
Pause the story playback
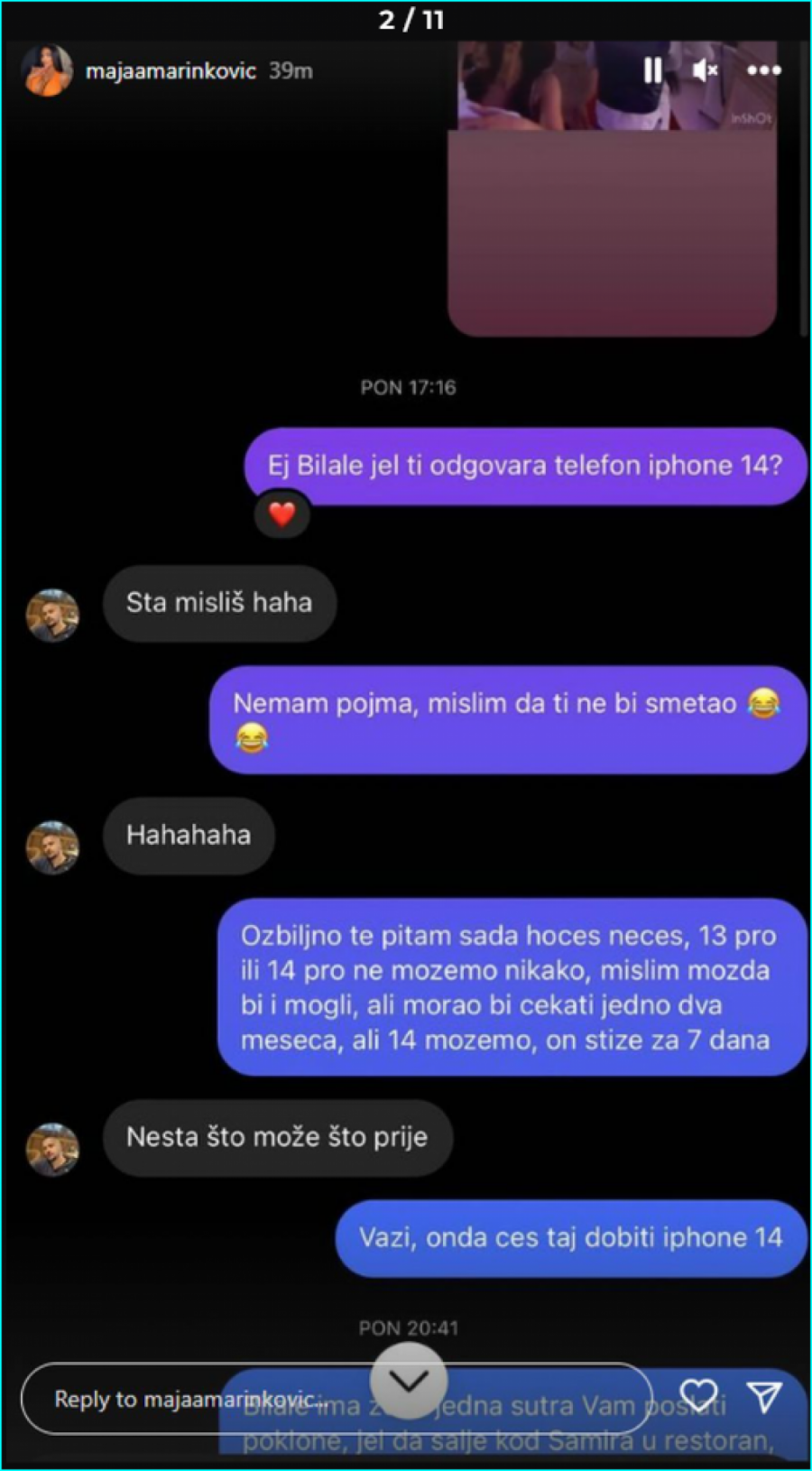pyautogui.click(x=652, y=70)
